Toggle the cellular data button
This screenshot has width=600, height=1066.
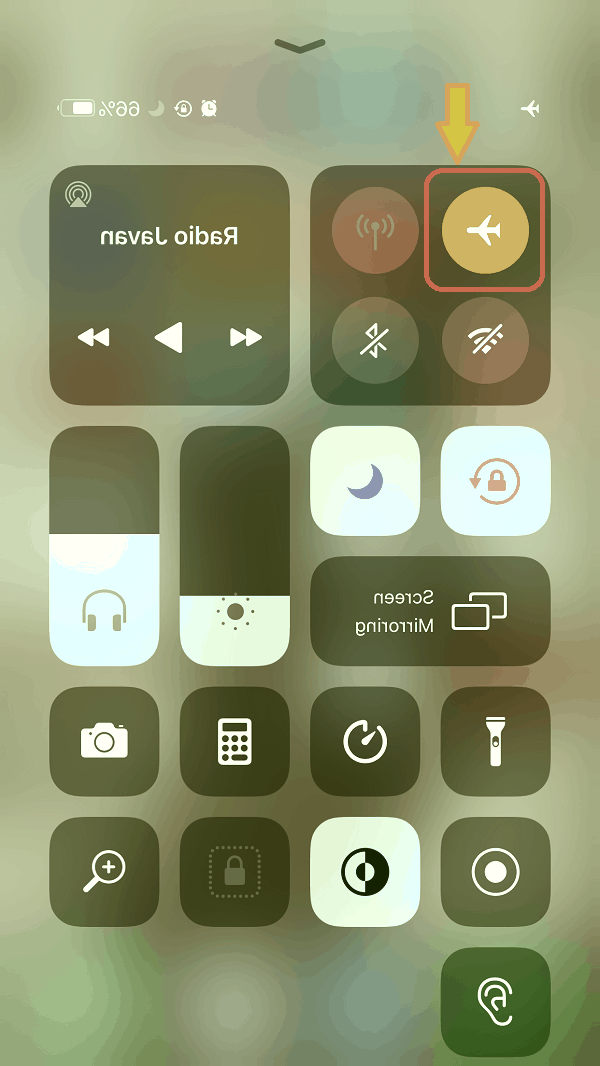[375, 231]
